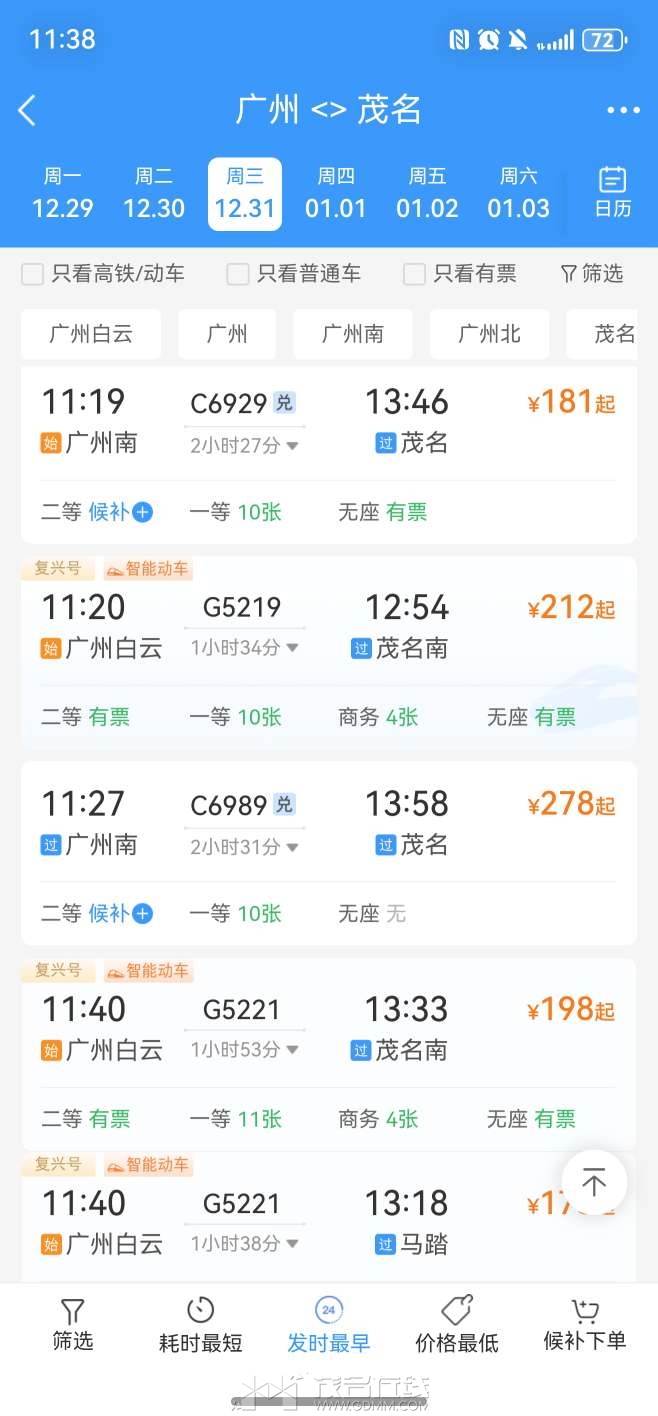This screenshot has height=1416, width=658.
Task: Jump back to top of the list
Action: (594, 1182)
